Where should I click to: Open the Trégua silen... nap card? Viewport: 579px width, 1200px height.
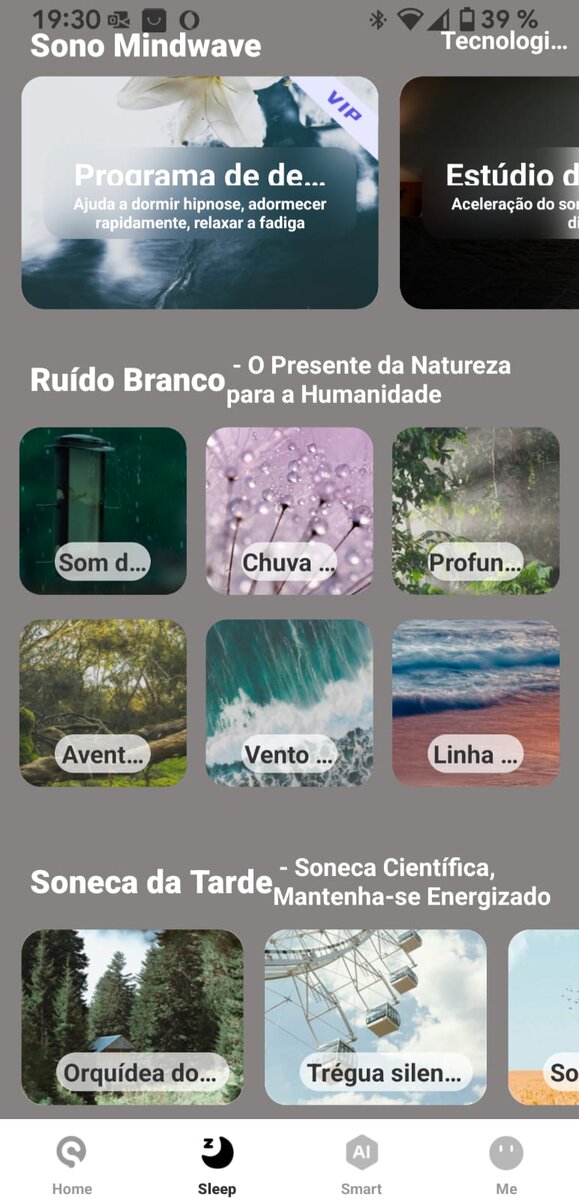coord(376,1017)
